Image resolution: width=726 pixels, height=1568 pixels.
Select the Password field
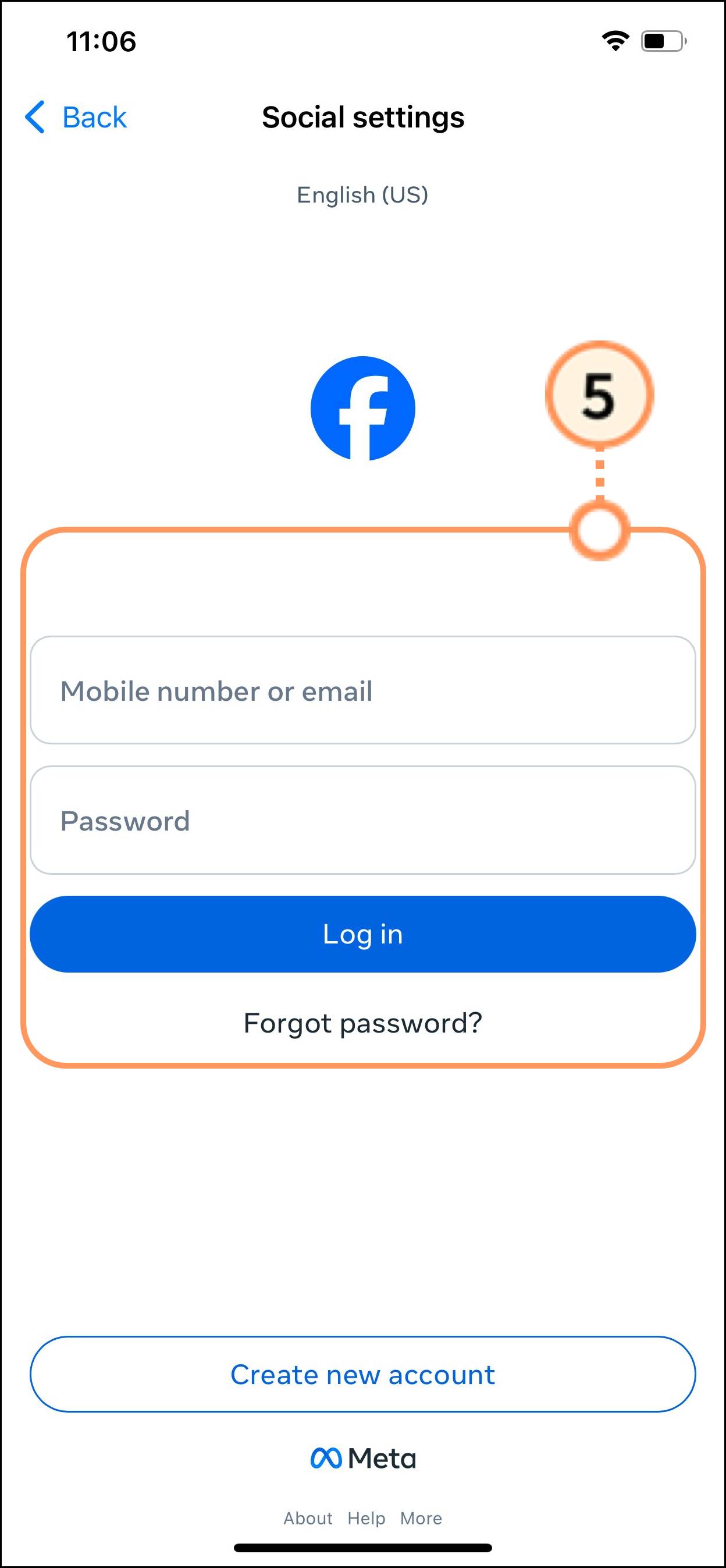(362, 820)
